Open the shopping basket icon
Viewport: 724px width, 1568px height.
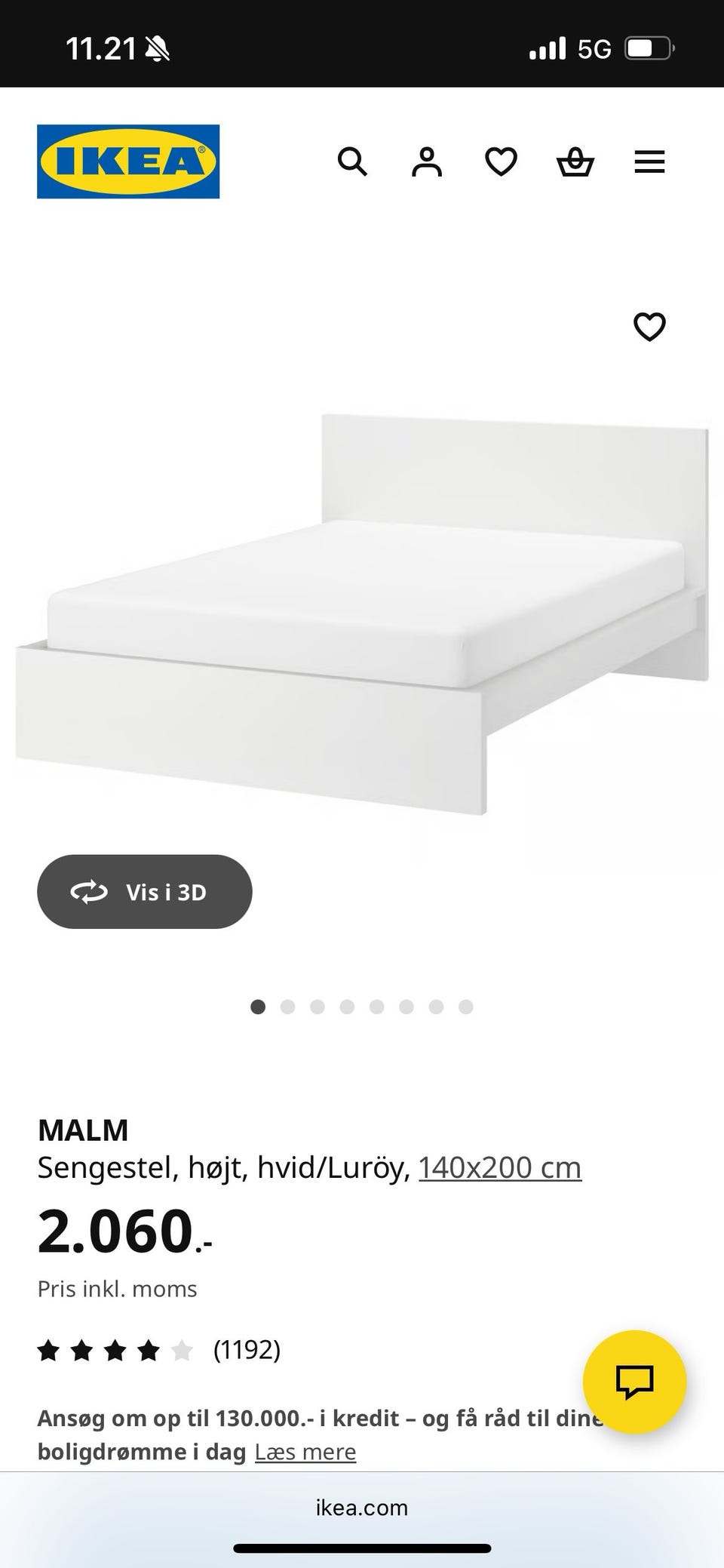coord(575,161)
